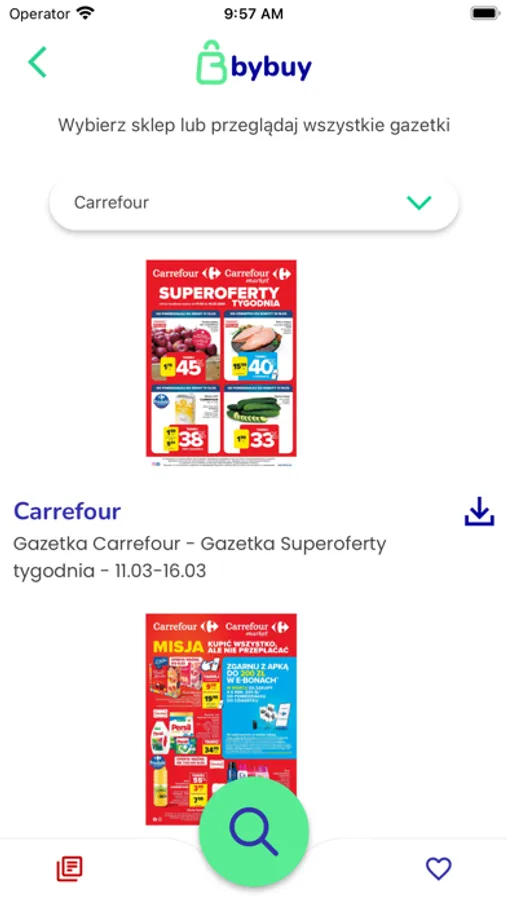The height and width of the screenshot is (900, 507).
Task: Expand the Carrefour store dropdown
Action: point(254,203)
